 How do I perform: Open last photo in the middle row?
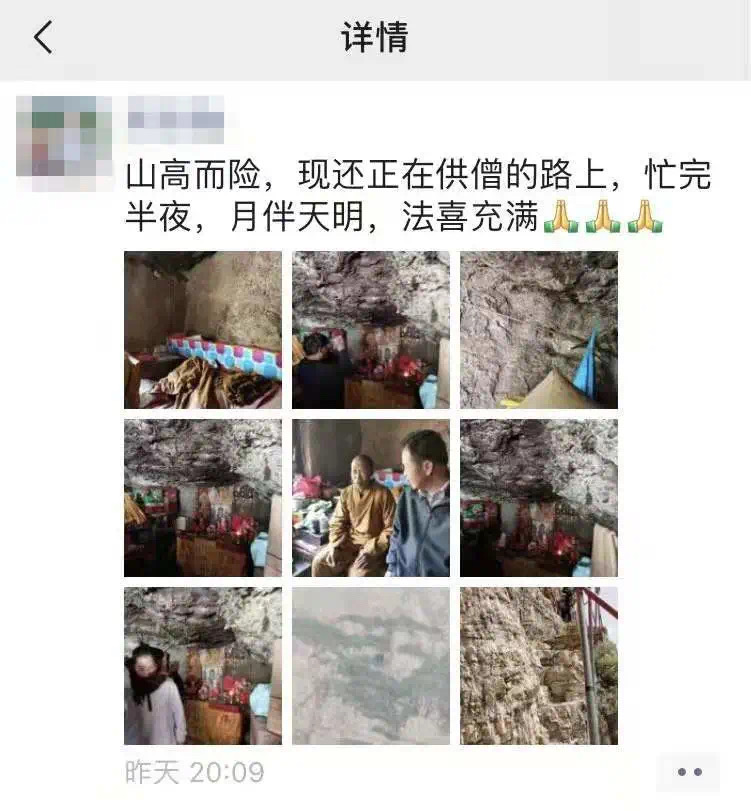click(x=539, y=498)
